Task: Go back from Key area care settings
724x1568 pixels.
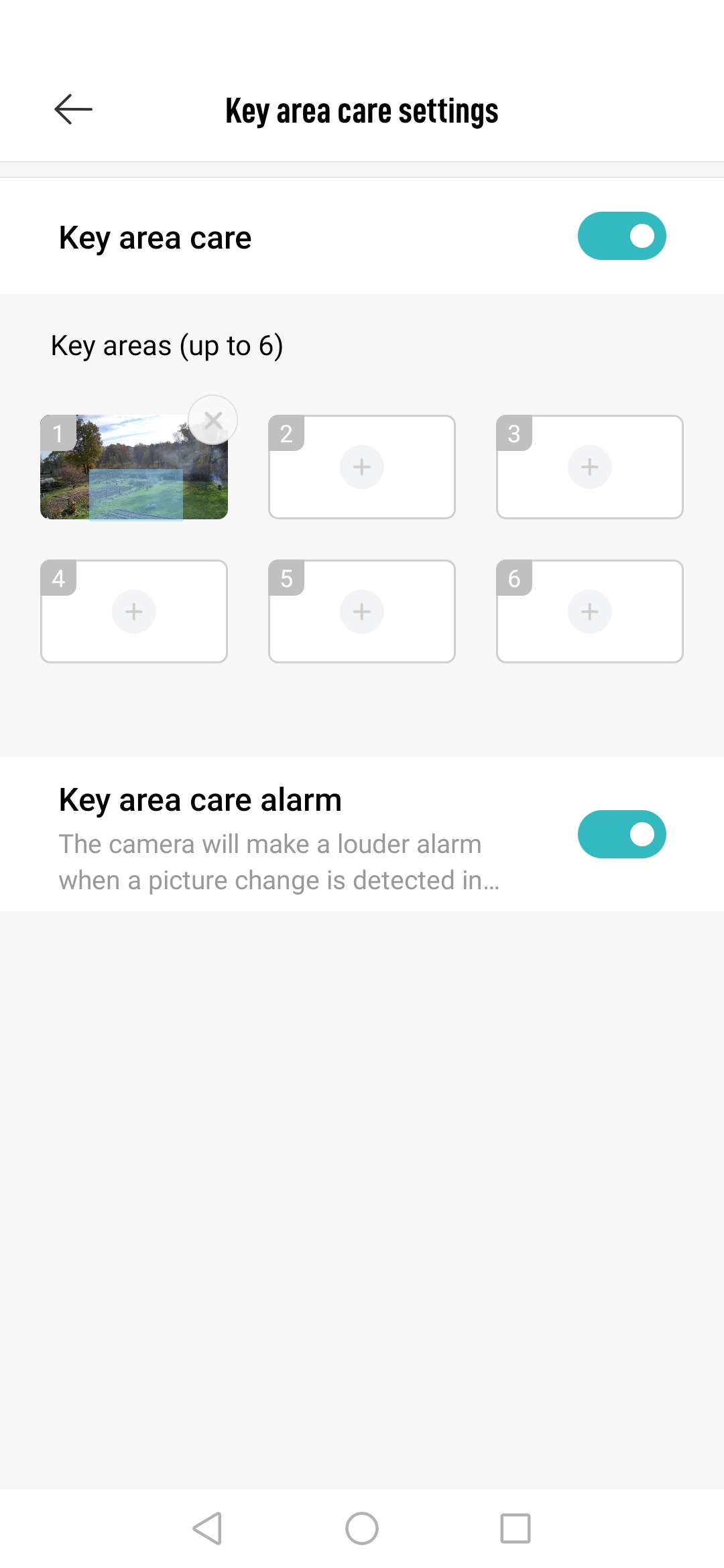Action: (73, 110)
